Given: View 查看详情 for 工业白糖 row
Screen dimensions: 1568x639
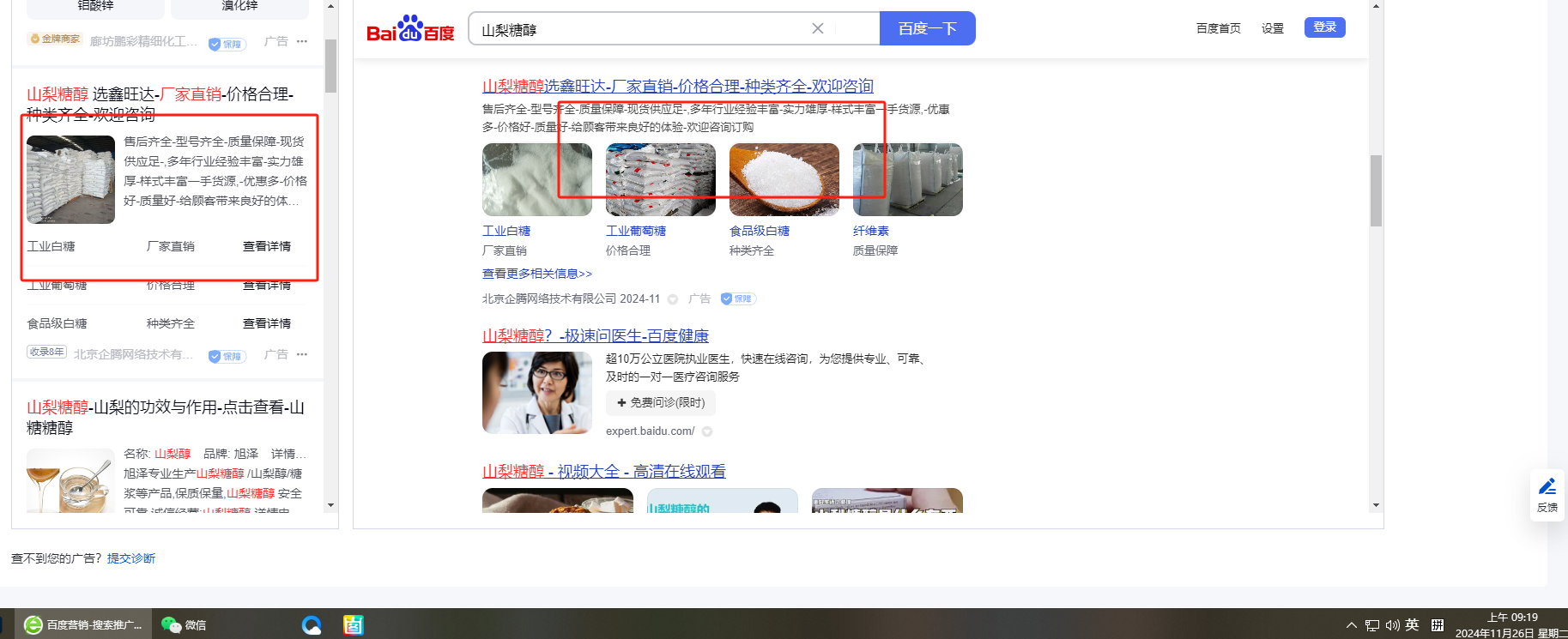Looking at the screenshot, I should [x=266, y=246].
